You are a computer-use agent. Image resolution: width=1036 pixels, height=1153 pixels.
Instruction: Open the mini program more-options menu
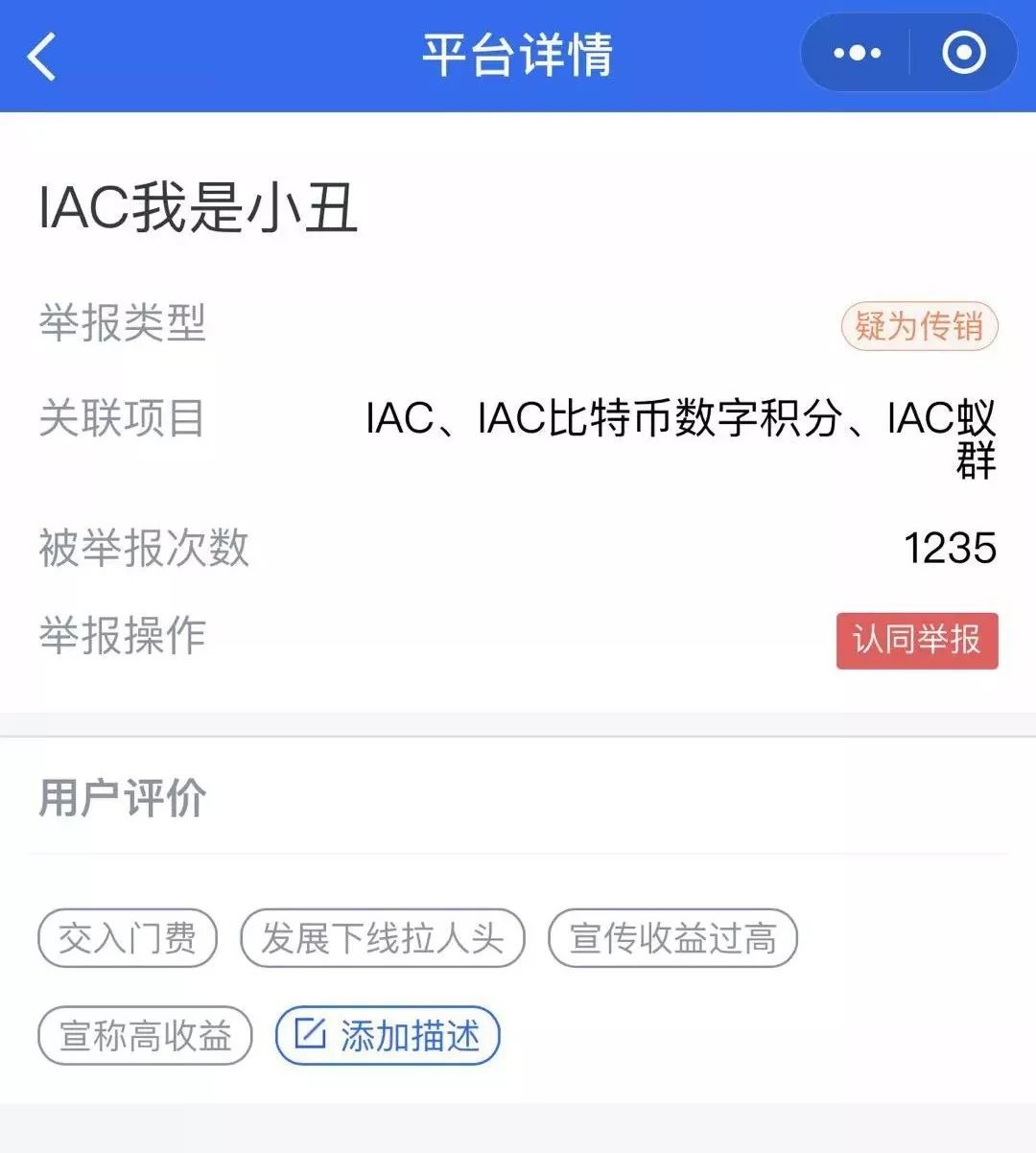[x=857, y=54]
